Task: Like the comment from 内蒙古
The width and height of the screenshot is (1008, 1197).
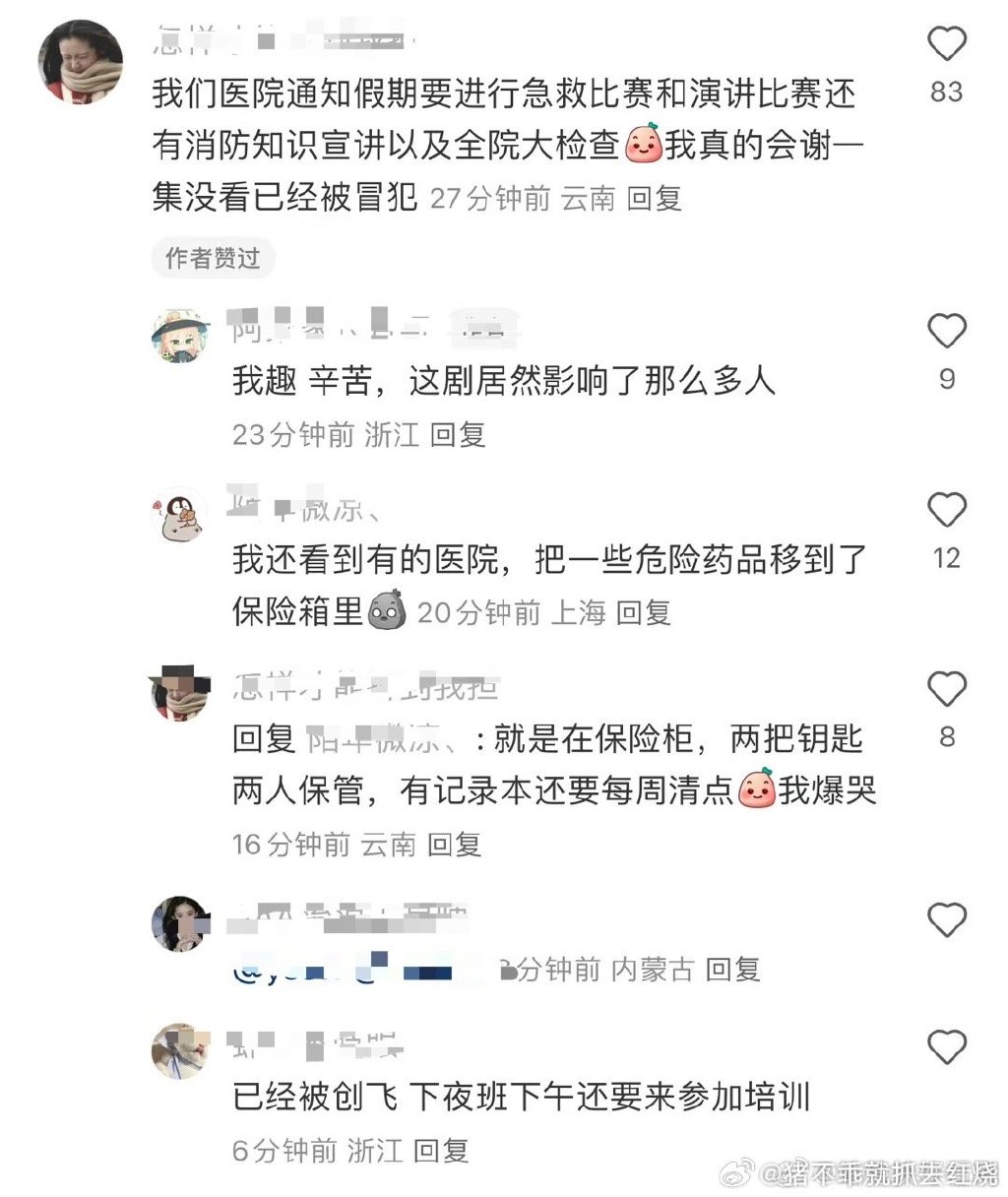Action: [947, 920]
